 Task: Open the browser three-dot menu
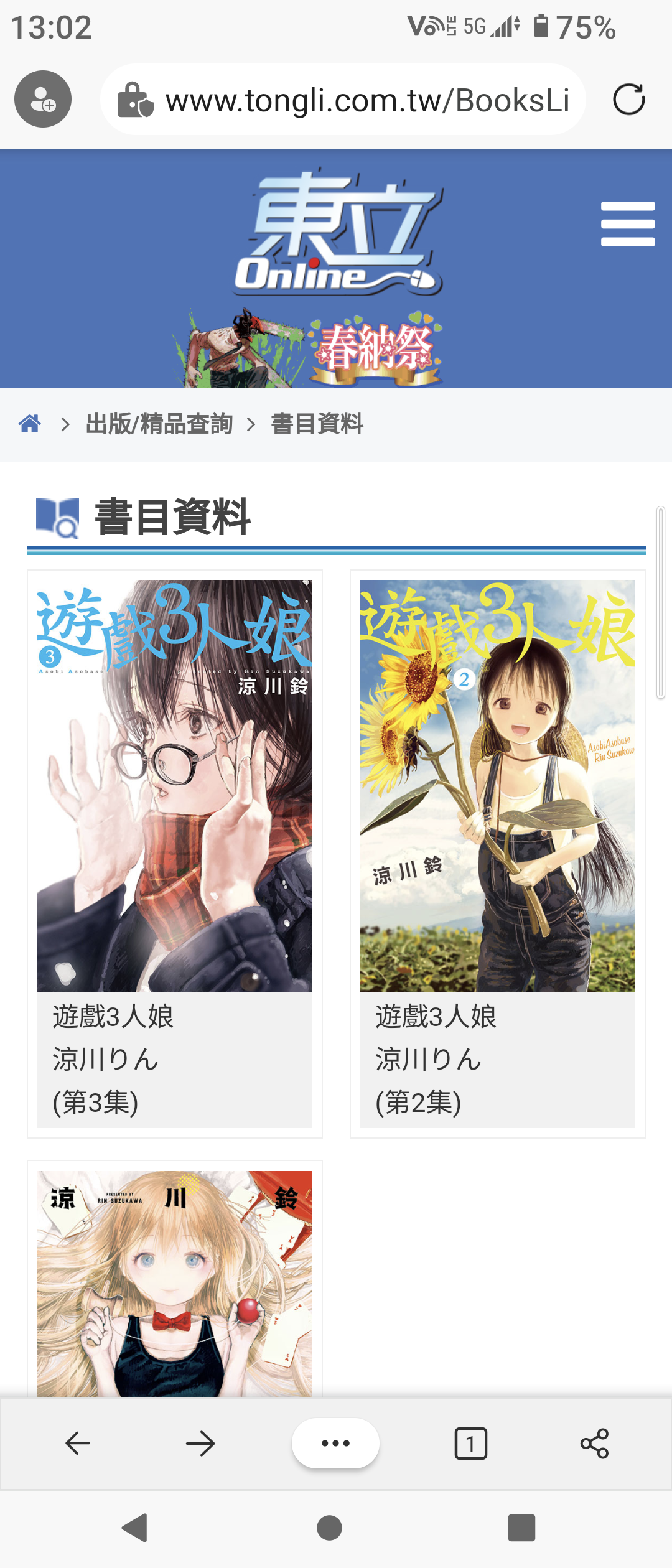[x=335, y=1443]
